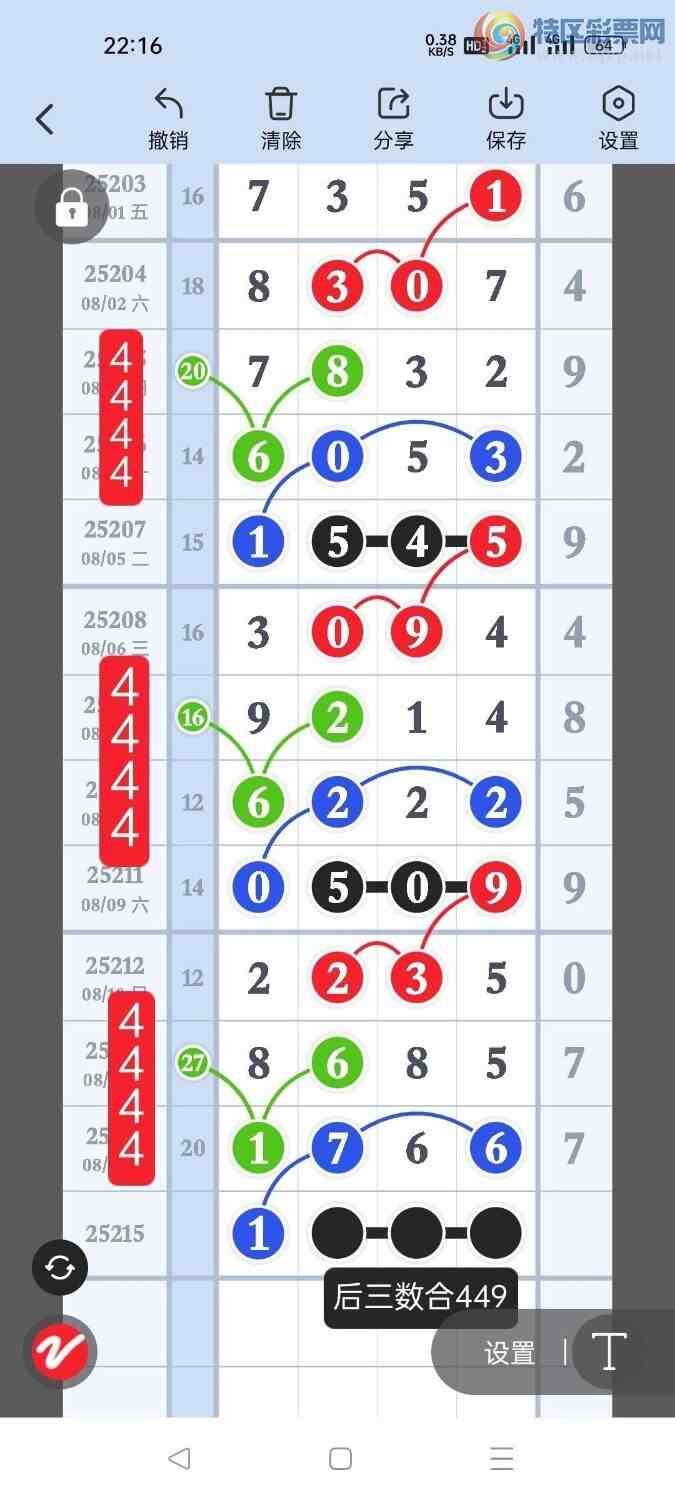675x1500 pixels.
Task: Open text tool settings (设置) pill
Action: tap(509, 1353)
